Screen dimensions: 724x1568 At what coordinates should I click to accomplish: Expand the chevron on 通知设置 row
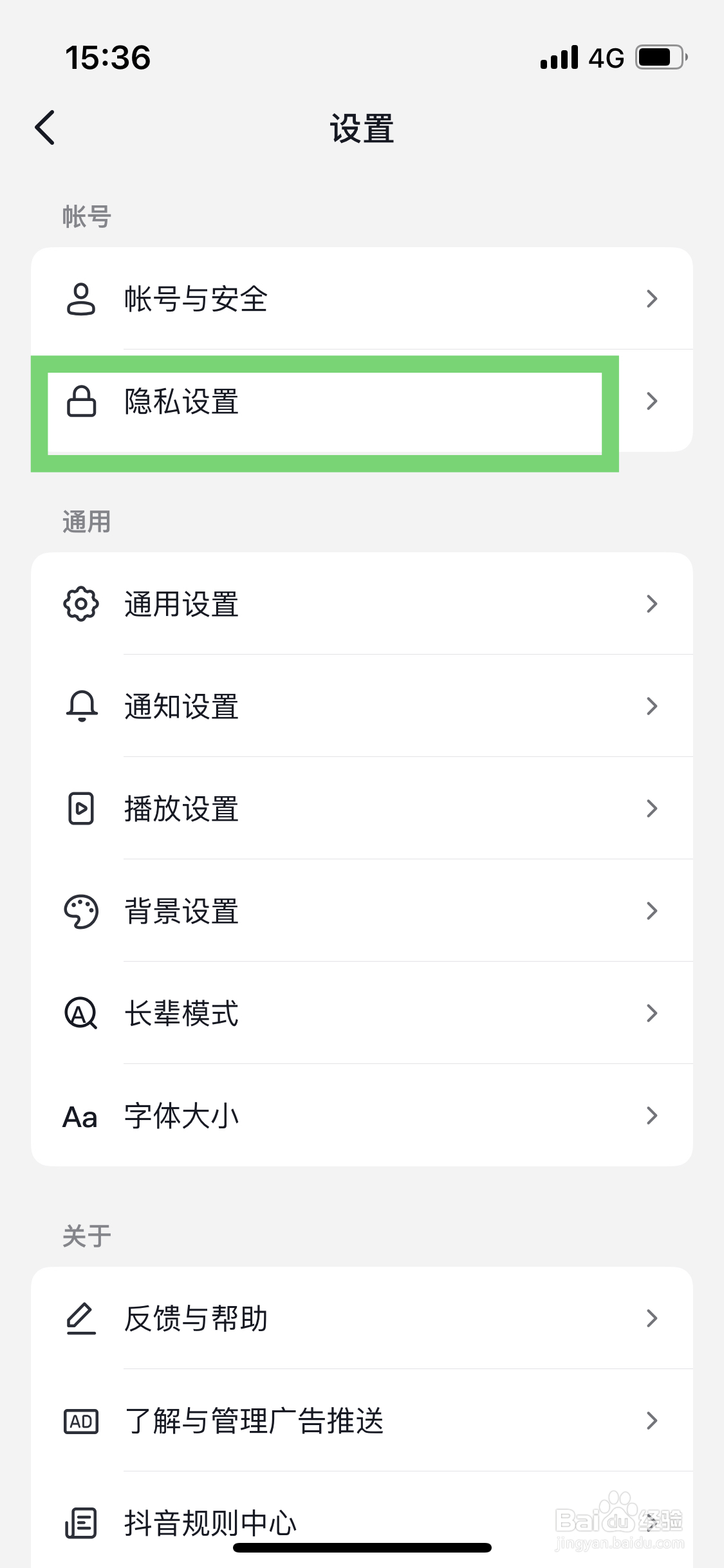click(652, 705)
